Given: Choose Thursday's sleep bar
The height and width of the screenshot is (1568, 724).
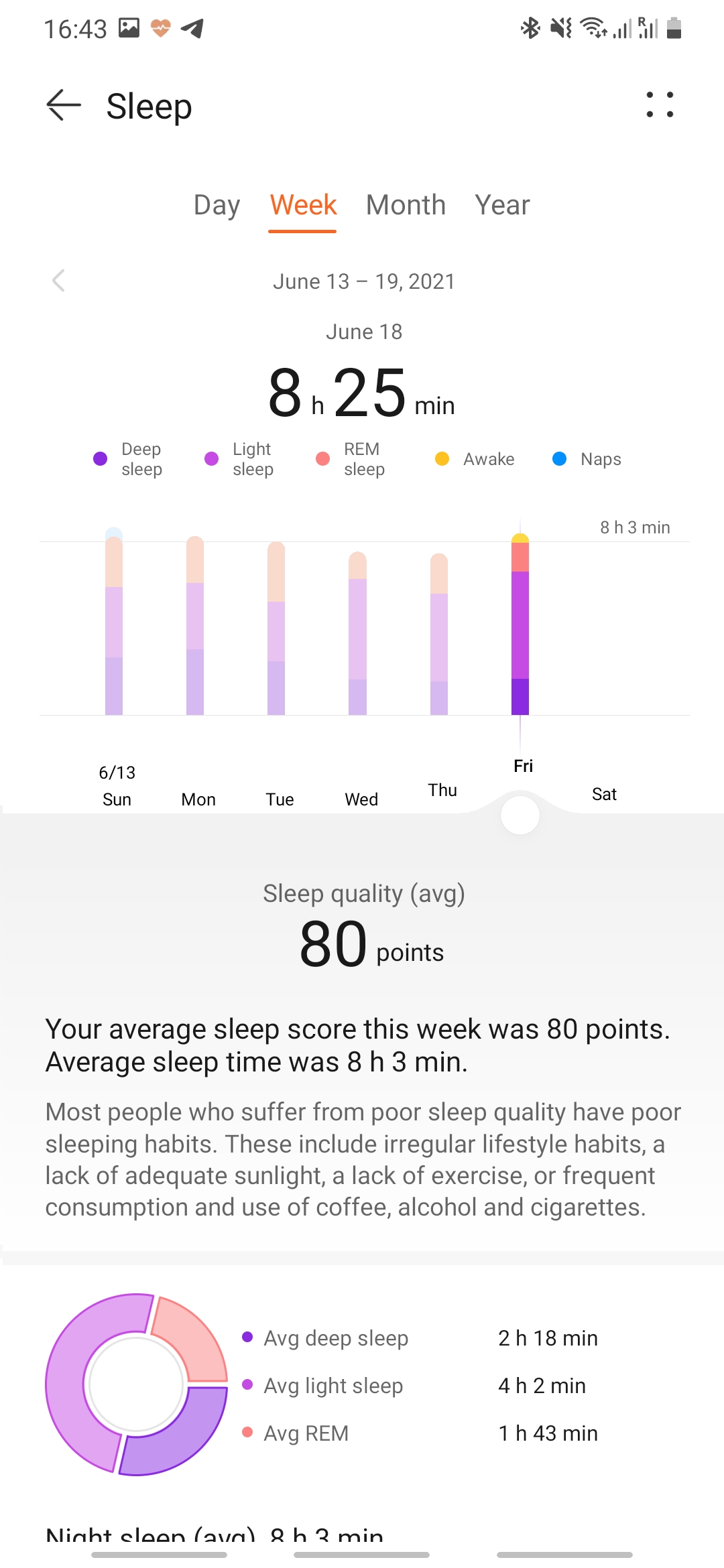Looking at the screenshot, I should point(439,635).
